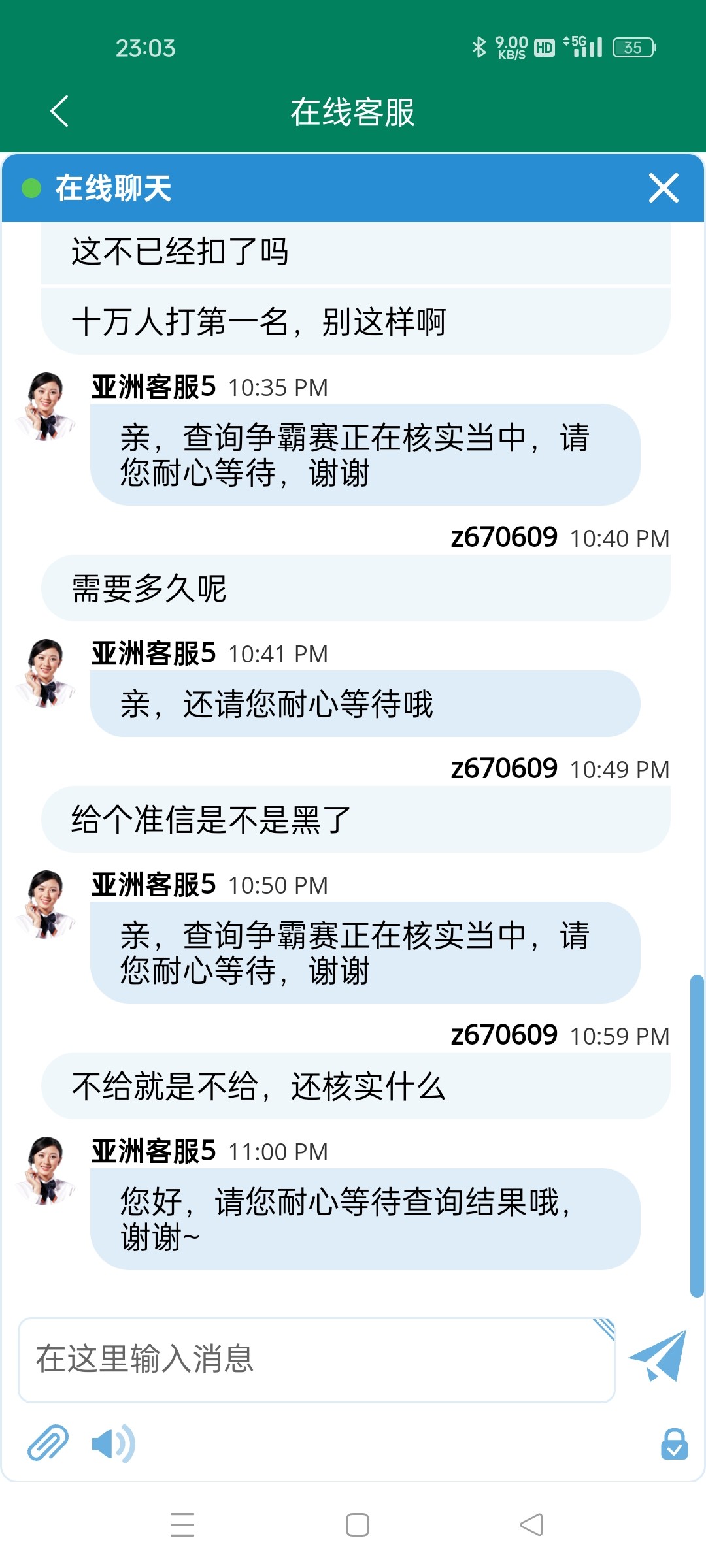Close the 在线聊天 chat window

click(x=663, y=188)
